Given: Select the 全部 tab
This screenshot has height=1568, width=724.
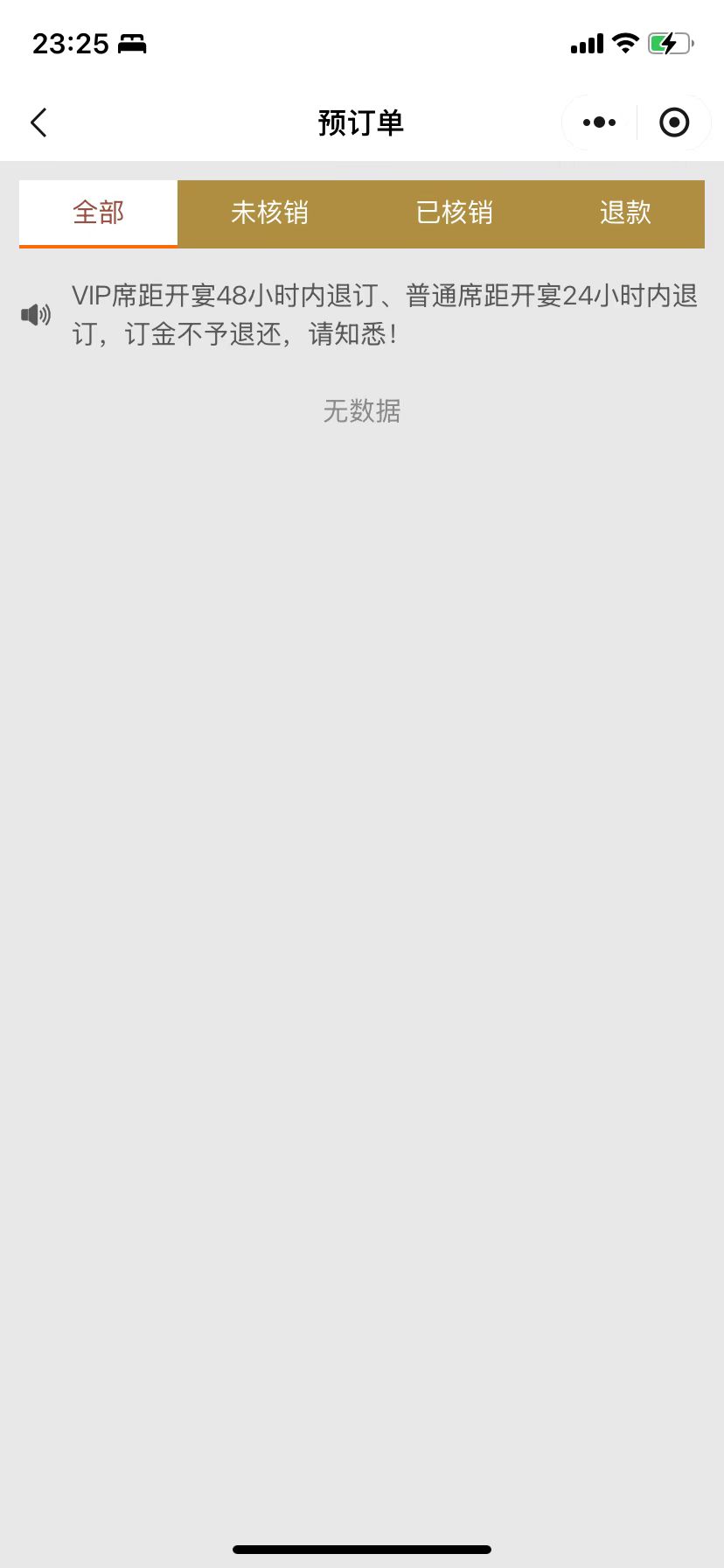Looking at the screenshot, I should (99, 213).
